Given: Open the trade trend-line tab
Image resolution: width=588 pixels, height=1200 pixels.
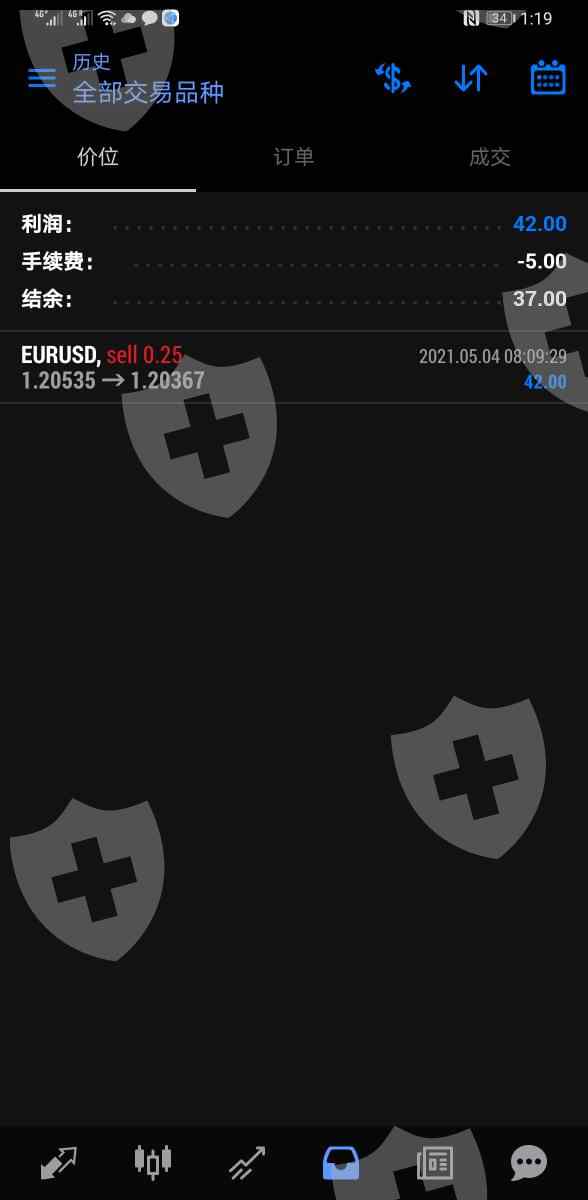Looking at the screenshot, I should tap(246, 1163).
